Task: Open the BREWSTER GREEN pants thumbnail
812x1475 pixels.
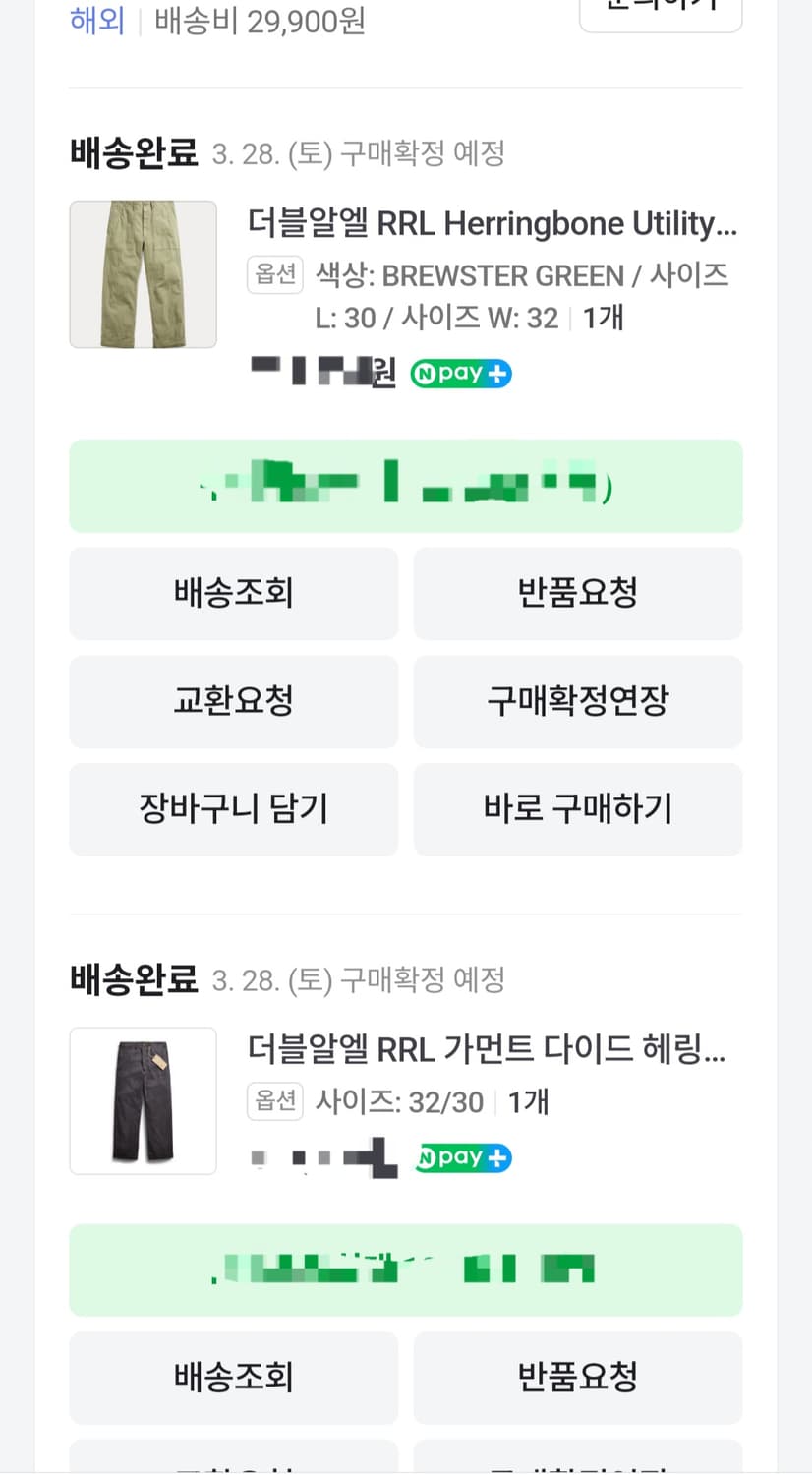Action: point(143,273)
